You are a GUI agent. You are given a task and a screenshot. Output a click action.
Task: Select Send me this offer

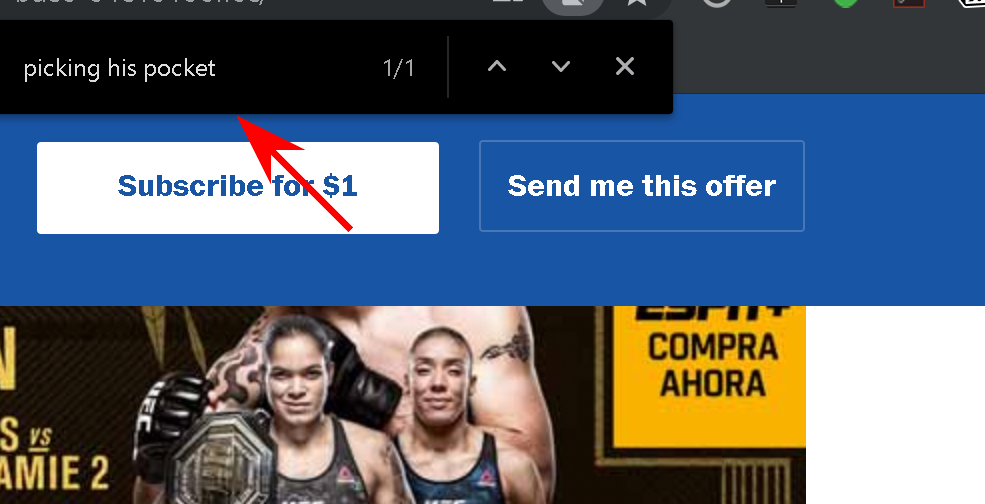click(x=641, y=186)
